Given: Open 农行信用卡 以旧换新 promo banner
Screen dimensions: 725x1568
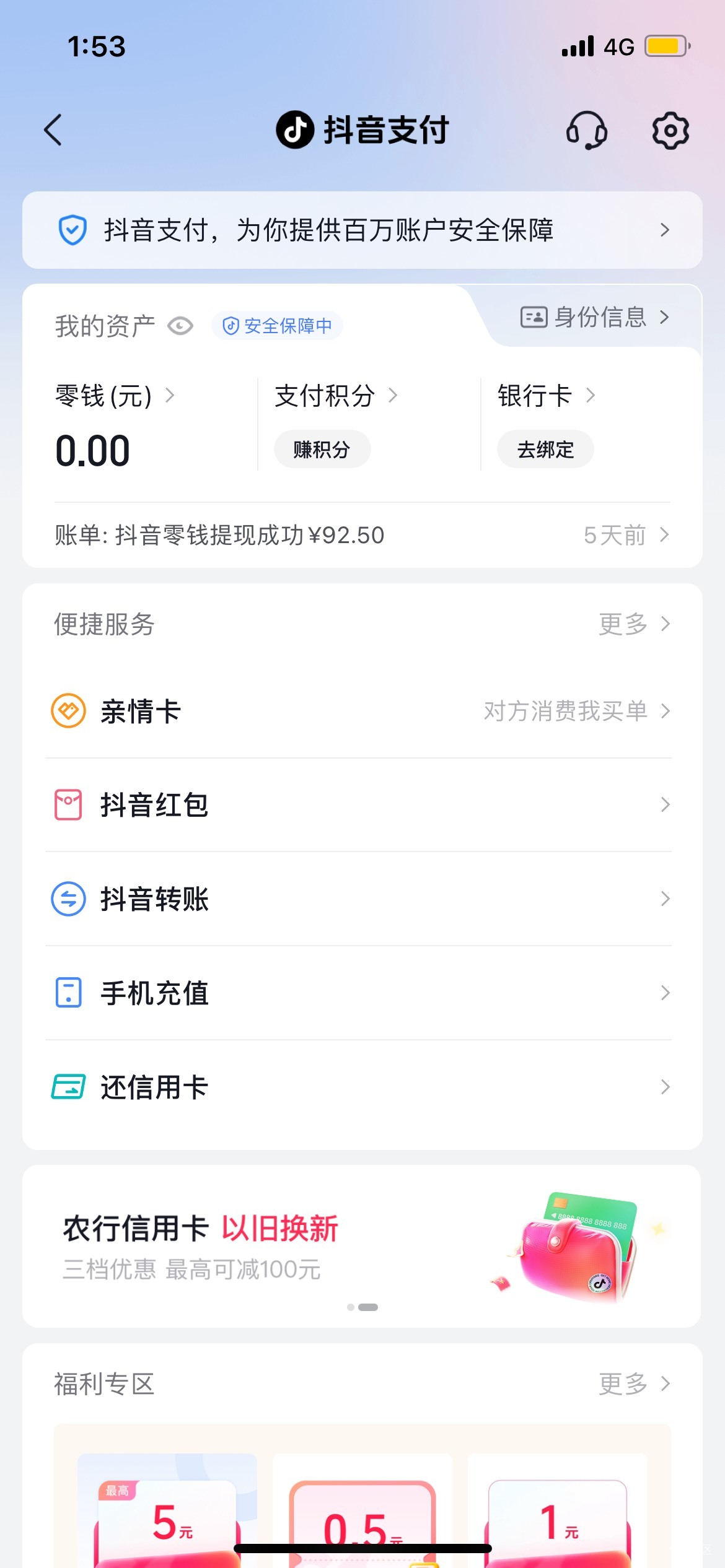Looking at the screenshot, I should tap(362, 1245).
